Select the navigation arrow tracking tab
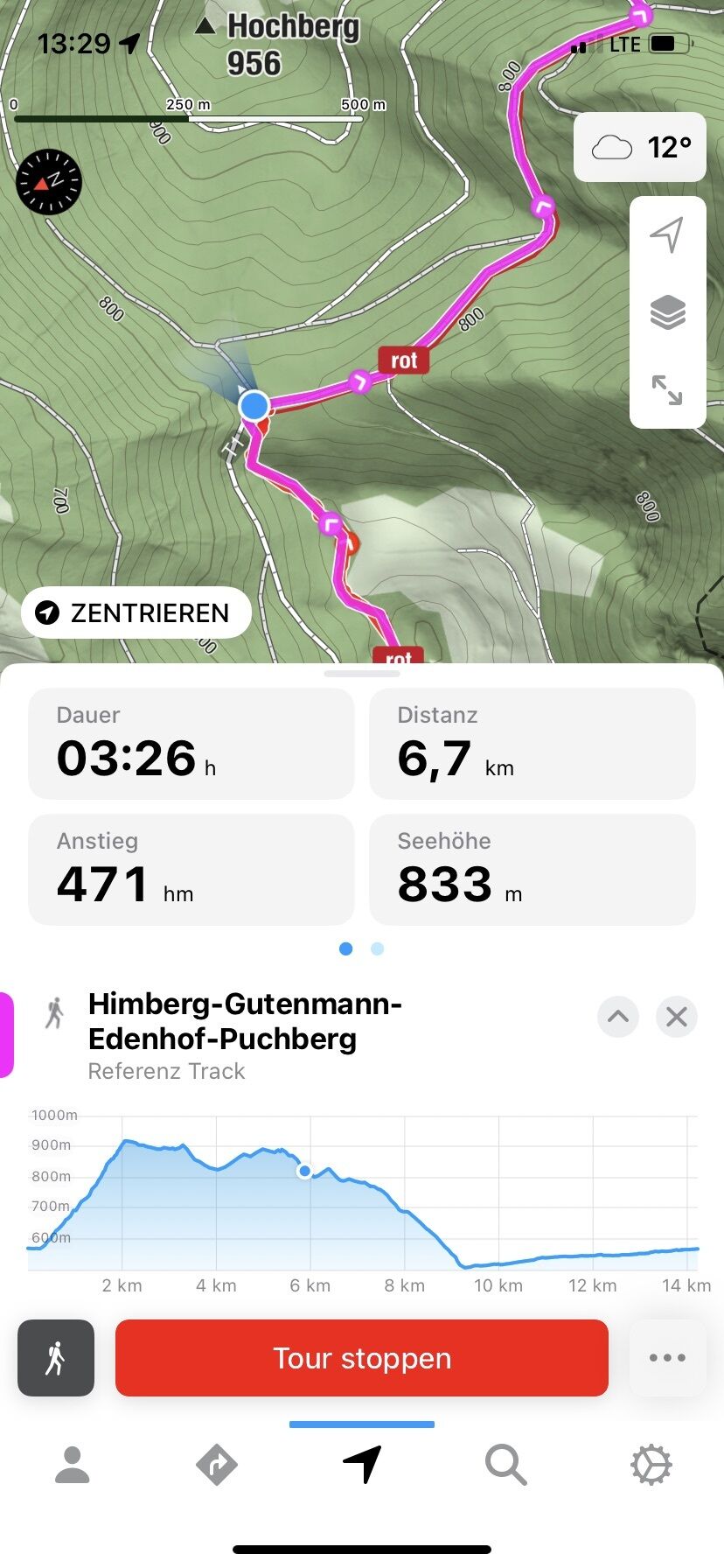 (362, 1464)
